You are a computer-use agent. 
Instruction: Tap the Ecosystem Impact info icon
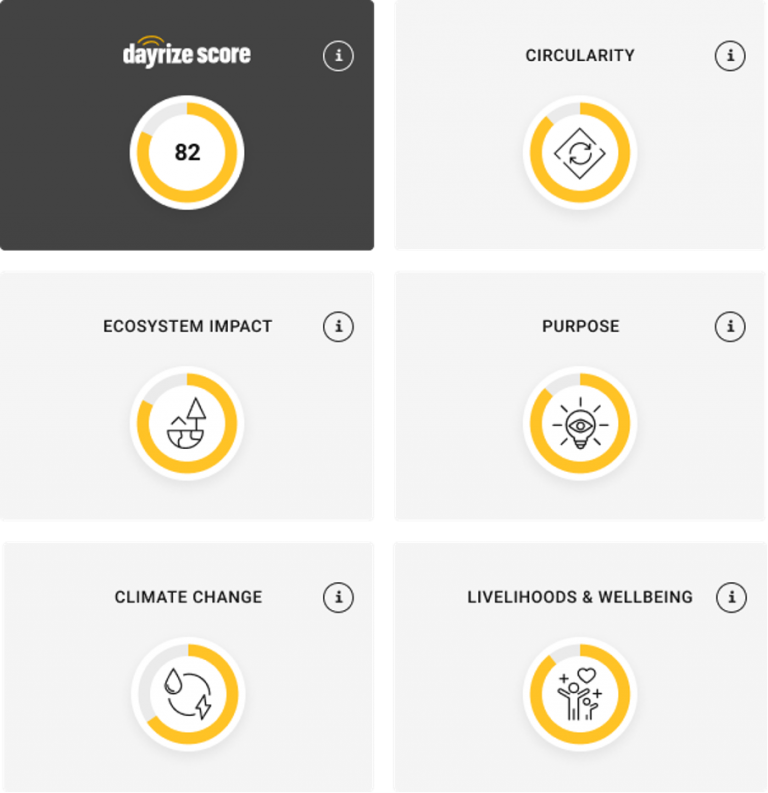pyautogui.click(x=338, y=326)
